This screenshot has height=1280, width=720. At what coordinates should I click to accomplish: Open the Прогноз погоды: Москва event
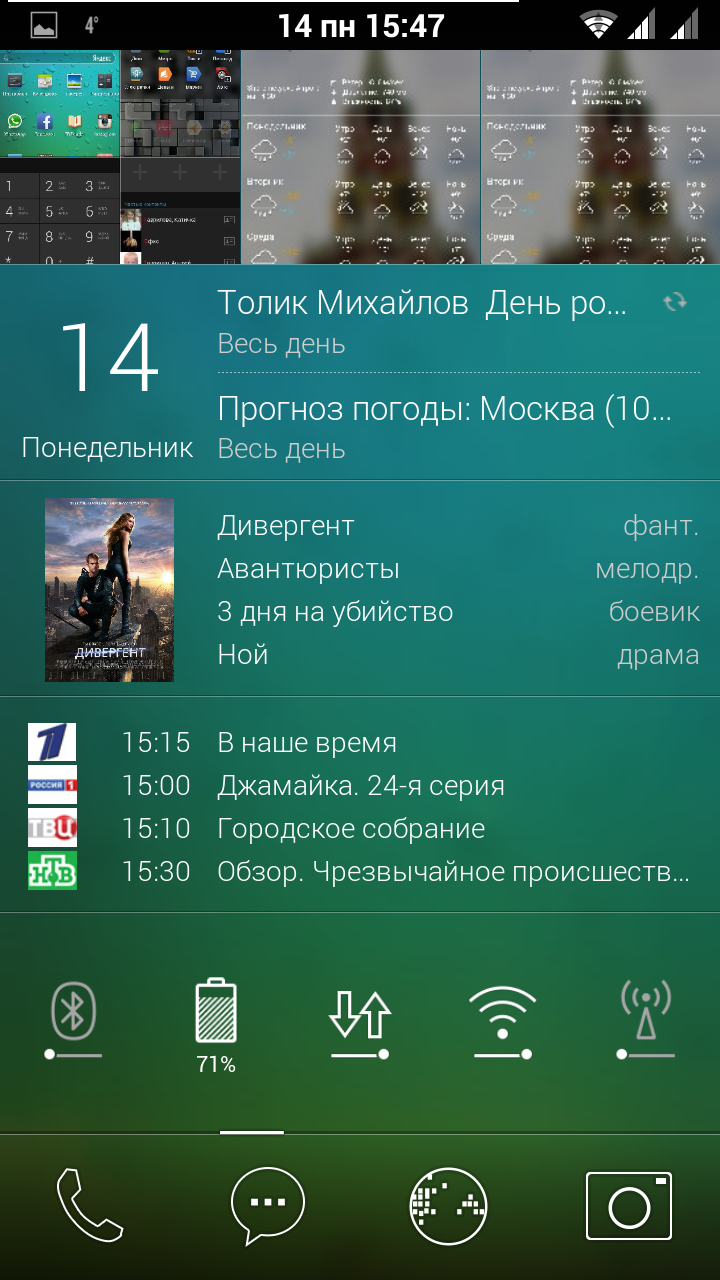coord(444,425)
